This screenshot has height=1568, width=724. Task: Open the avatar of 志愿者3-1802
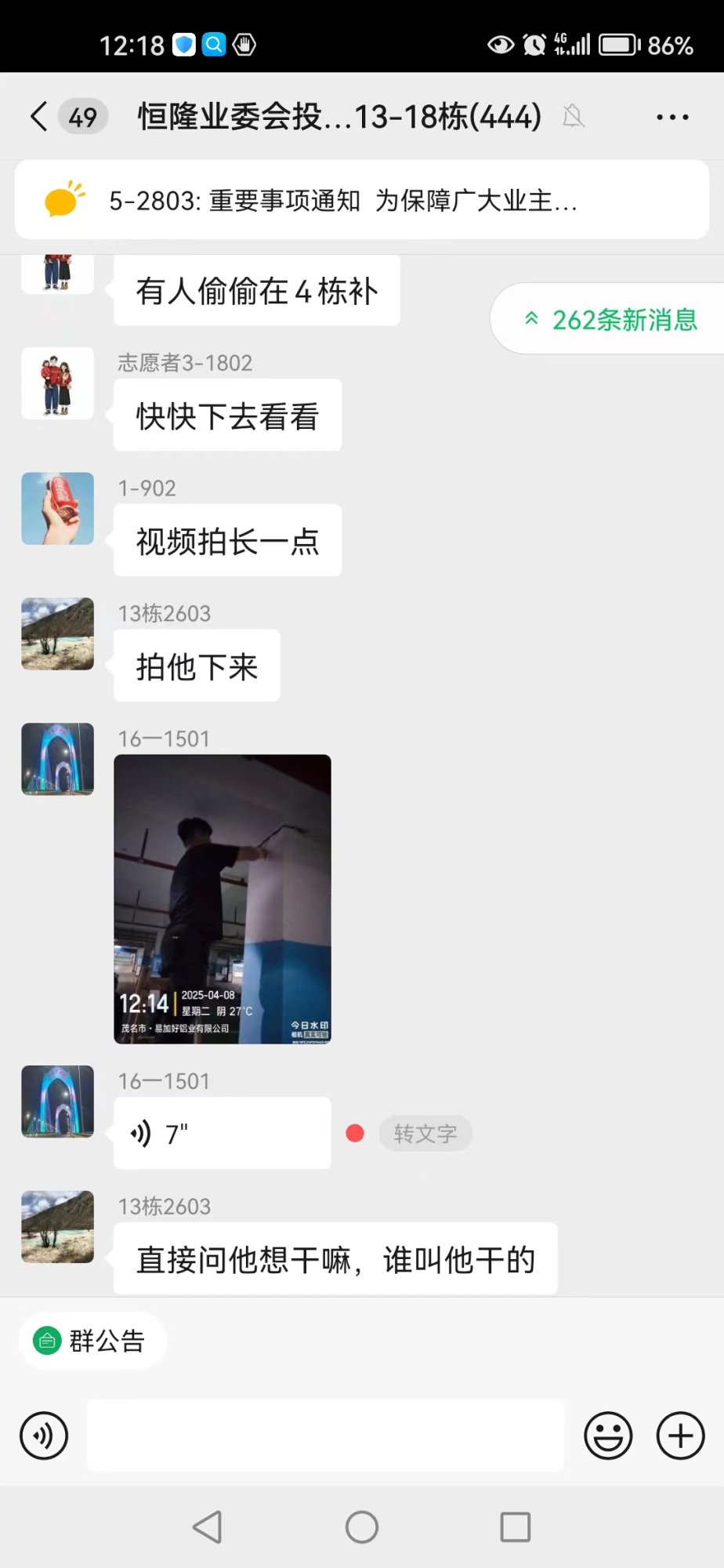click(x=57, y=383)
